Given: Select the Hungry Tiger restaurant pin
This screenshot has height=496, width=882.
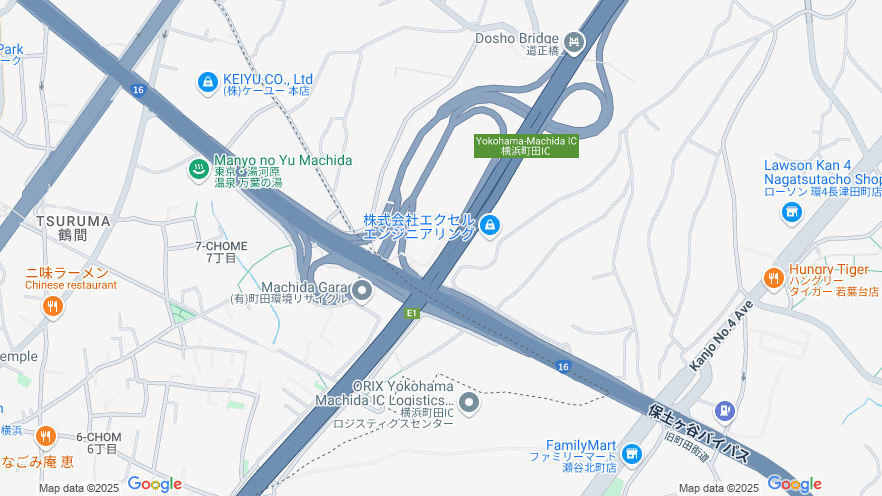Looking at the screenshot, I should (x=773, y=278).
